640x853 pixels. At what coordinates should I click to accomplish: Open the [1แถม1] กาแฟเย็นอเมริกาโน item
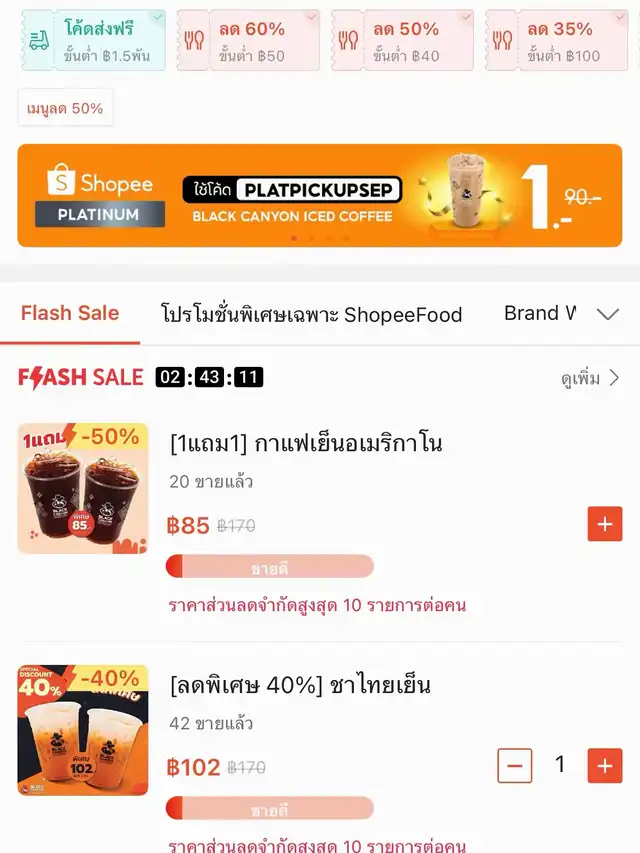click(x=306, y=443)
